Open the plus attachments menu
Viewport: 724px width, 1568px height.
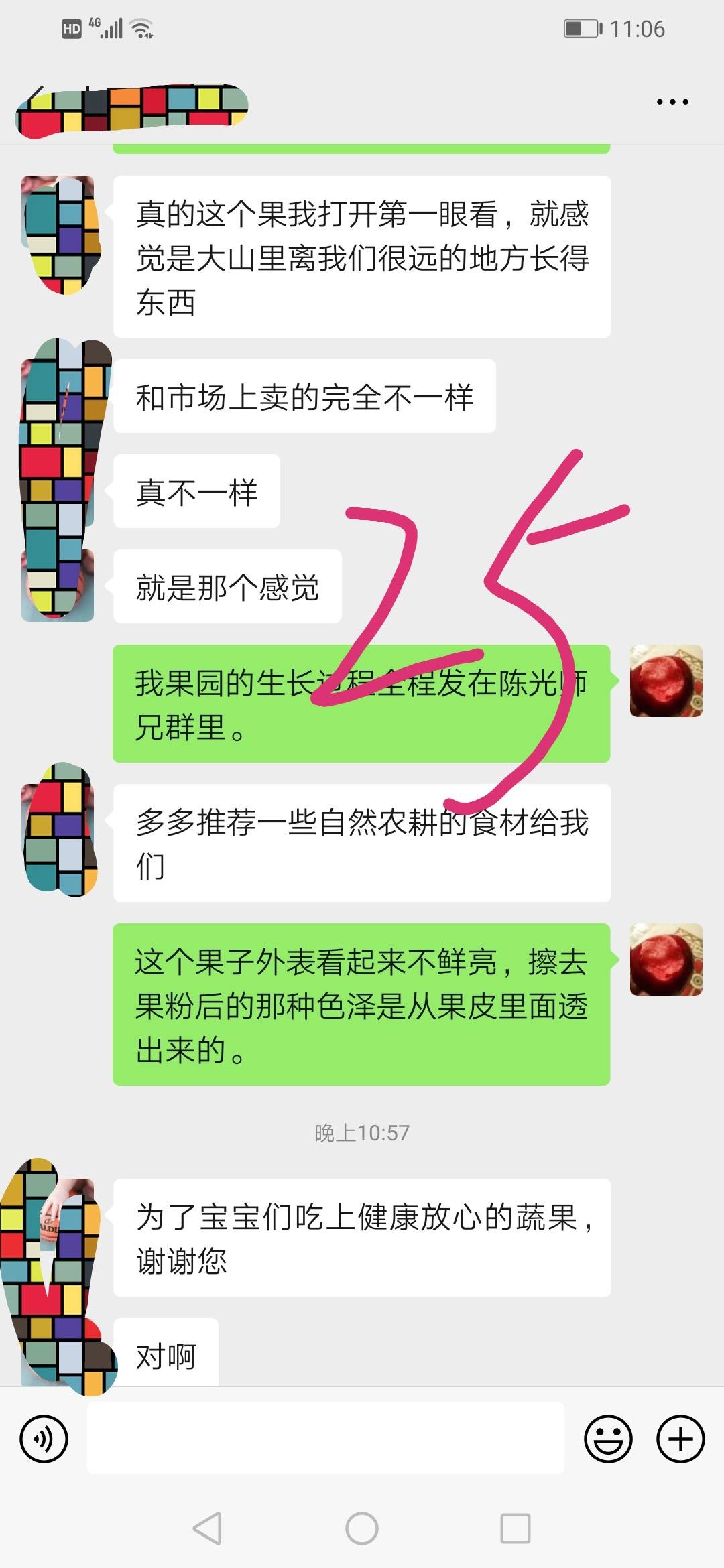(x=680, y=1439)
